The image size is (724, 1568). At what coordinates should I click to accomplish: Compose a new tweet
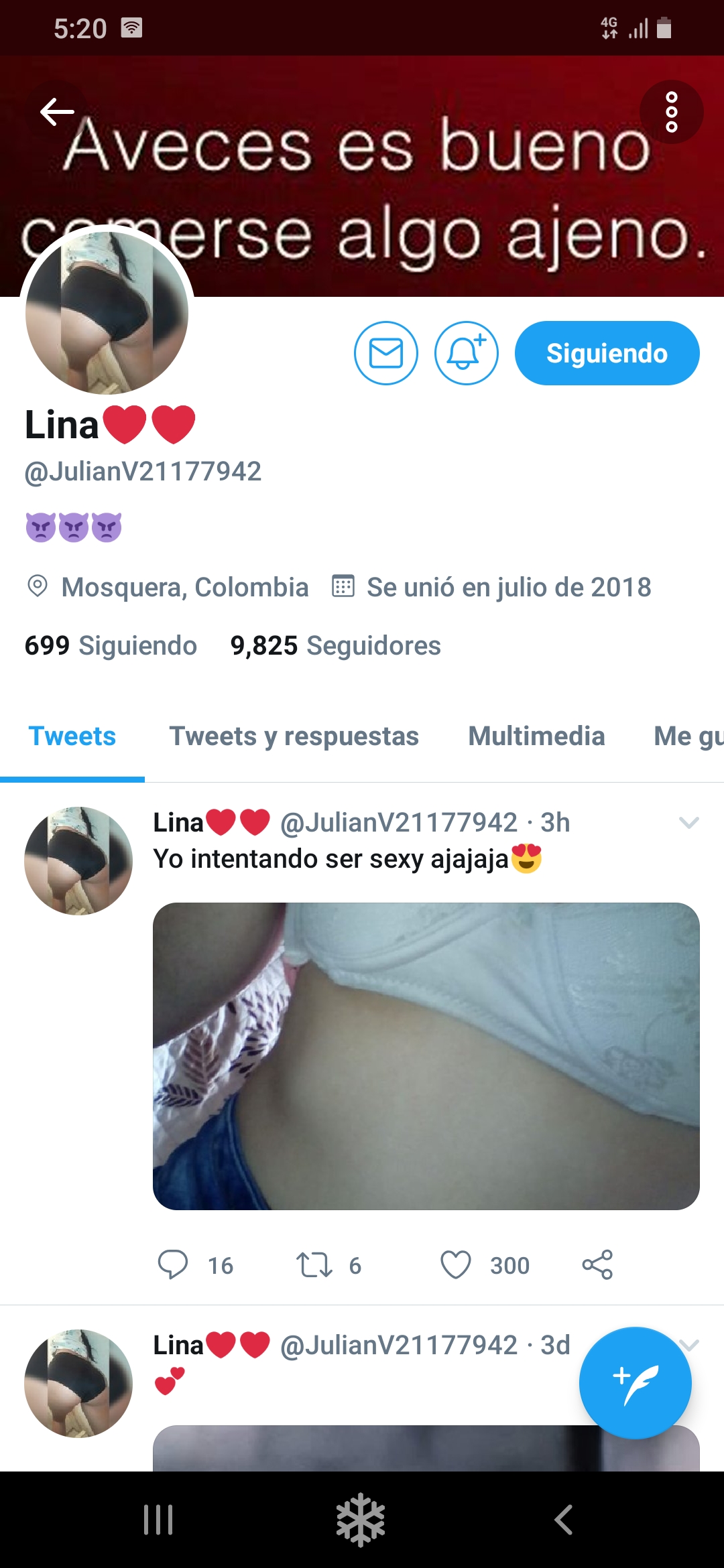pyautogui.click(x=635, y=1382)
